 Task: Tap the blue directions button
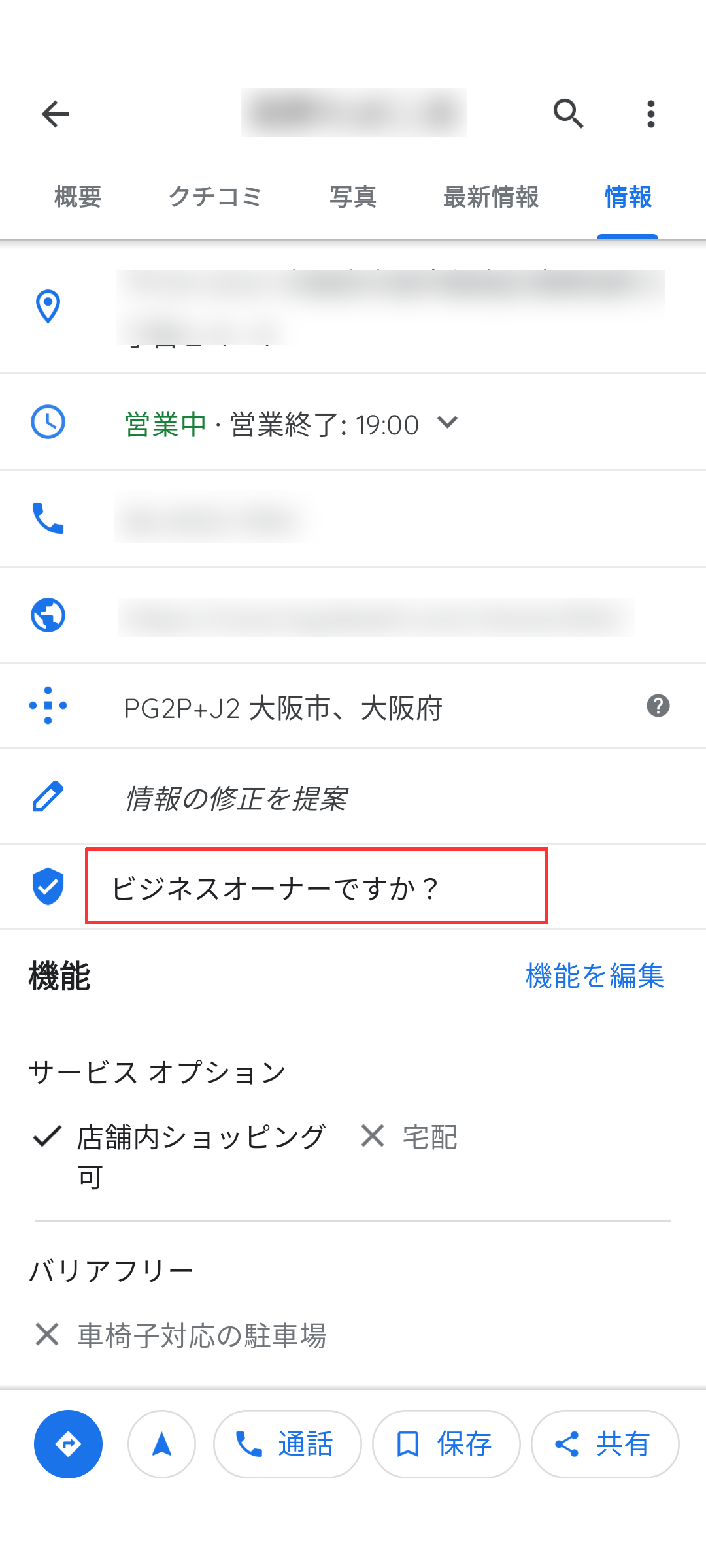coord(68,1444)
